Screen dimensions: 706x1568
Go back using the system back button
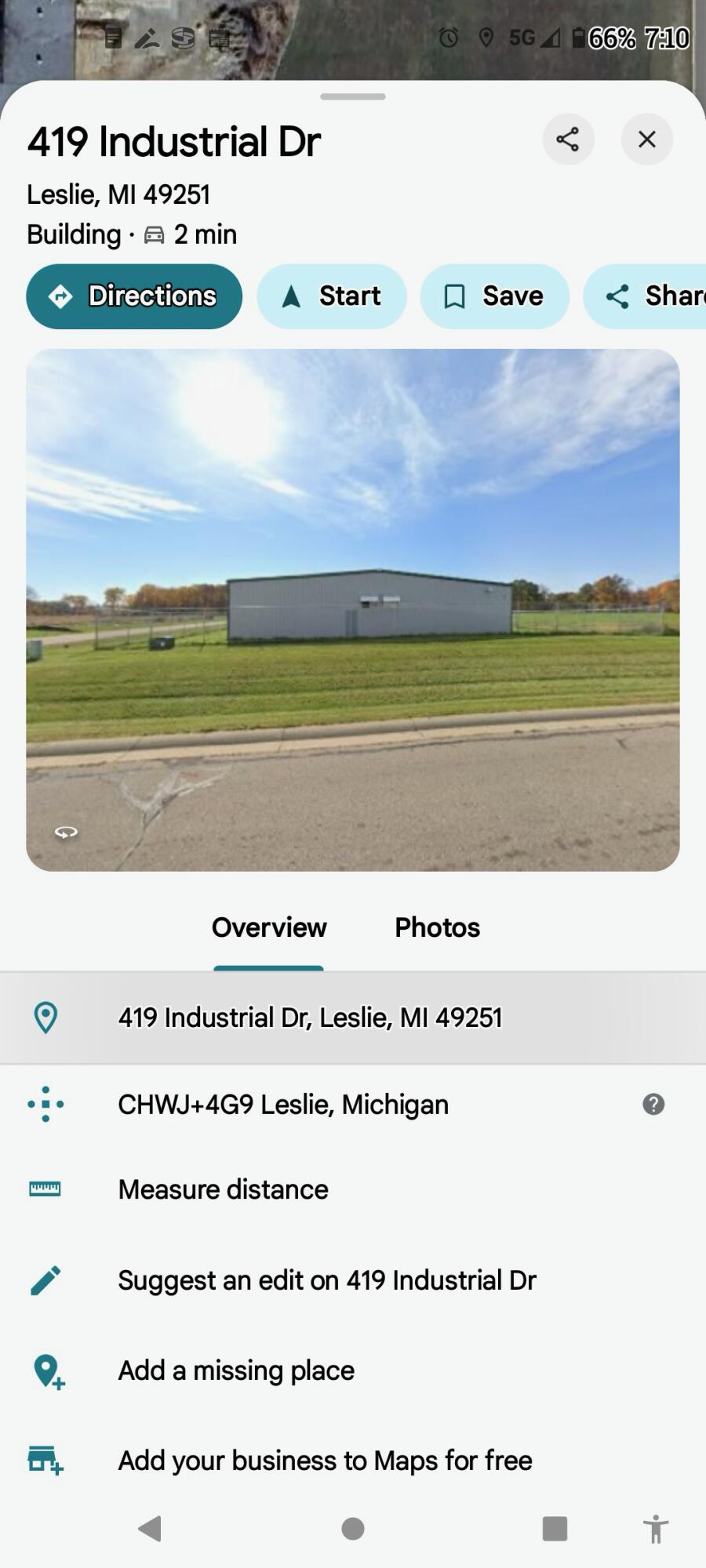click(149, 1528)
